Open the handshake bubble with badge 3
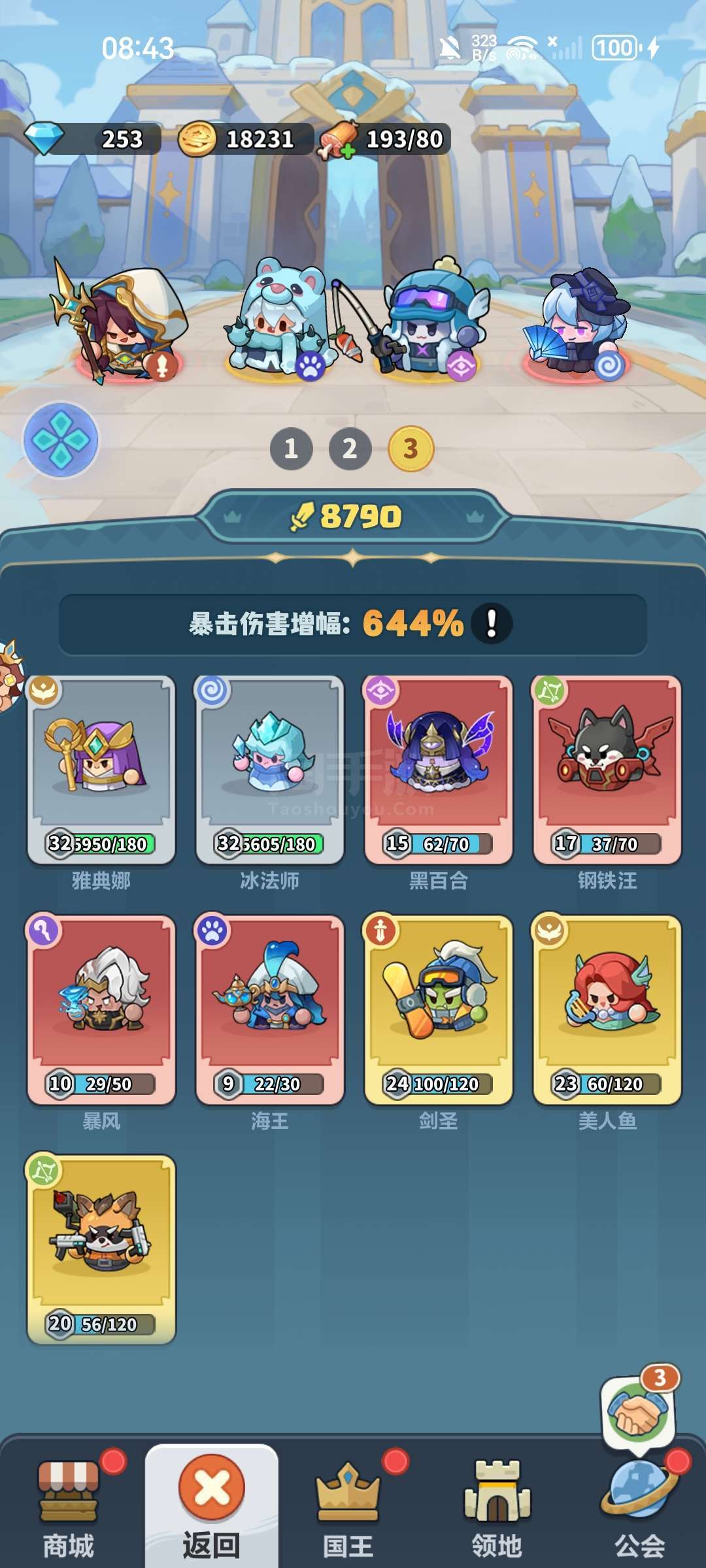 point(639,1412)
